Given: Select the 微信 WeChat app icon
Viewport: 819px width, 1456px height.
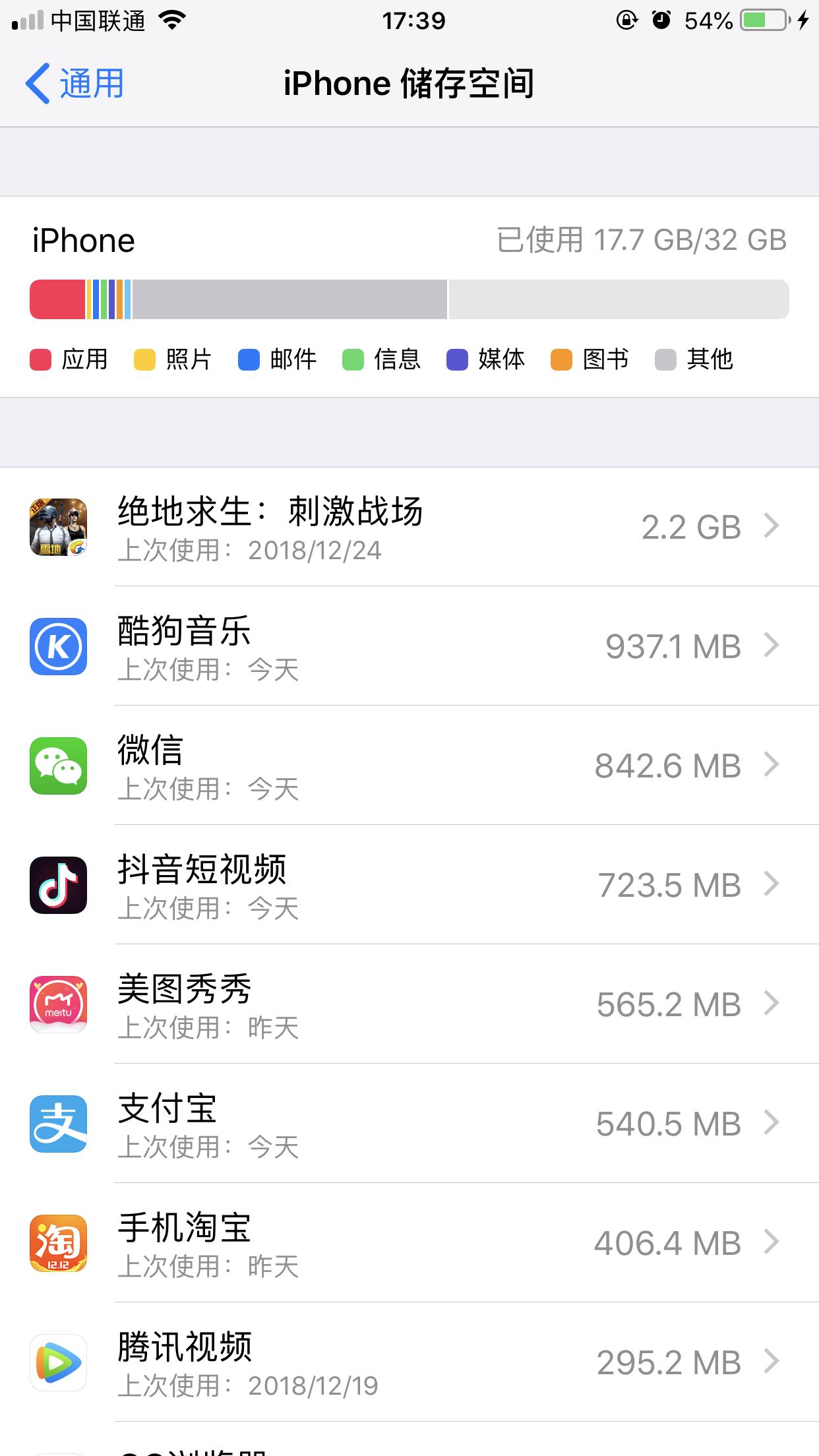Looking at the screenshot, I should tap(59, 767).
